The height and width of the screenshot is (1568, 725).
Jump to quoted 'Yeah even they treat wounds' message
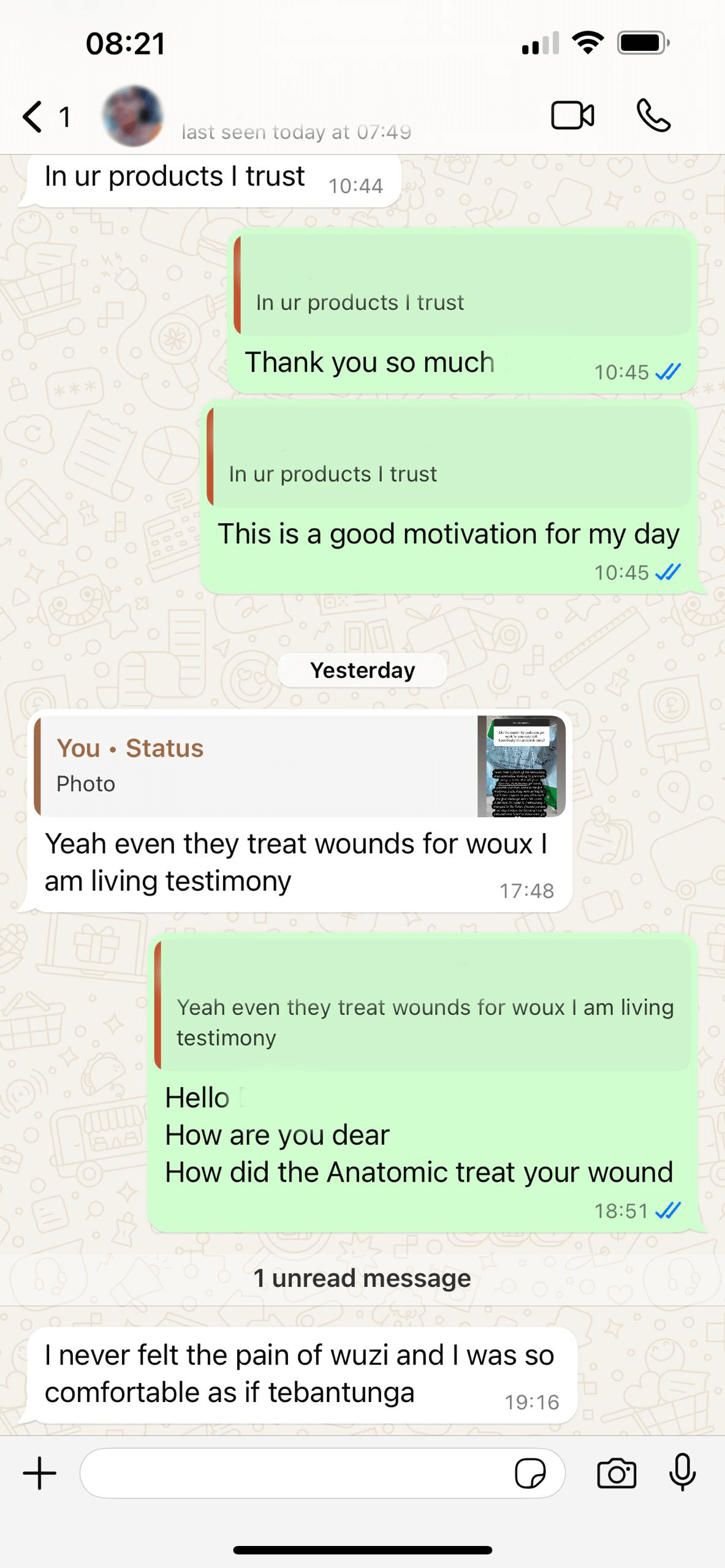pos(423,1006)
